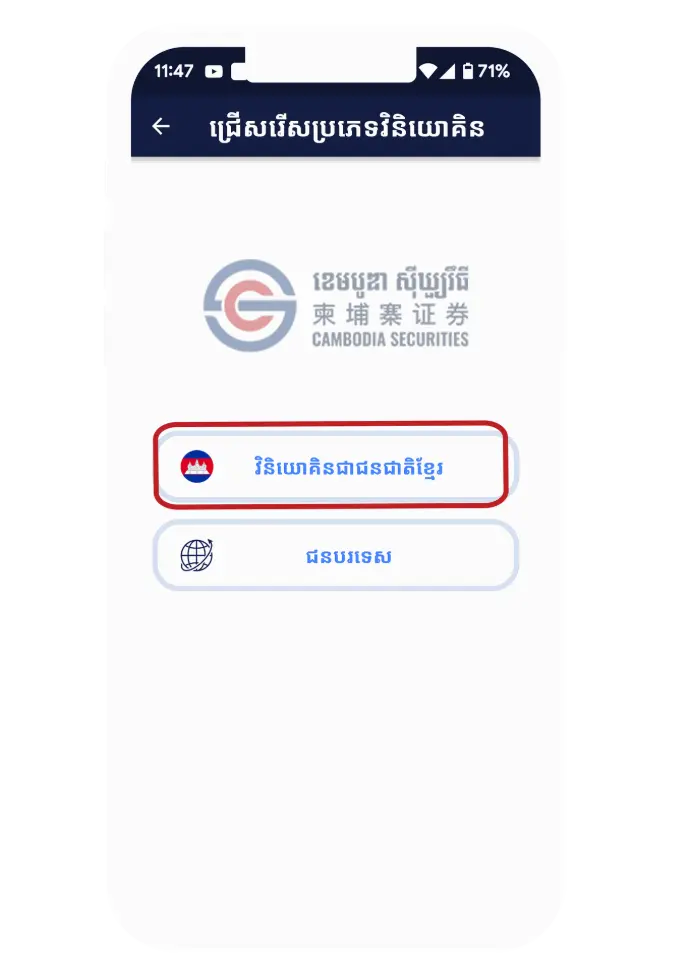Go back using the header arrow
The image size is (690, 976).
[160, 127]
